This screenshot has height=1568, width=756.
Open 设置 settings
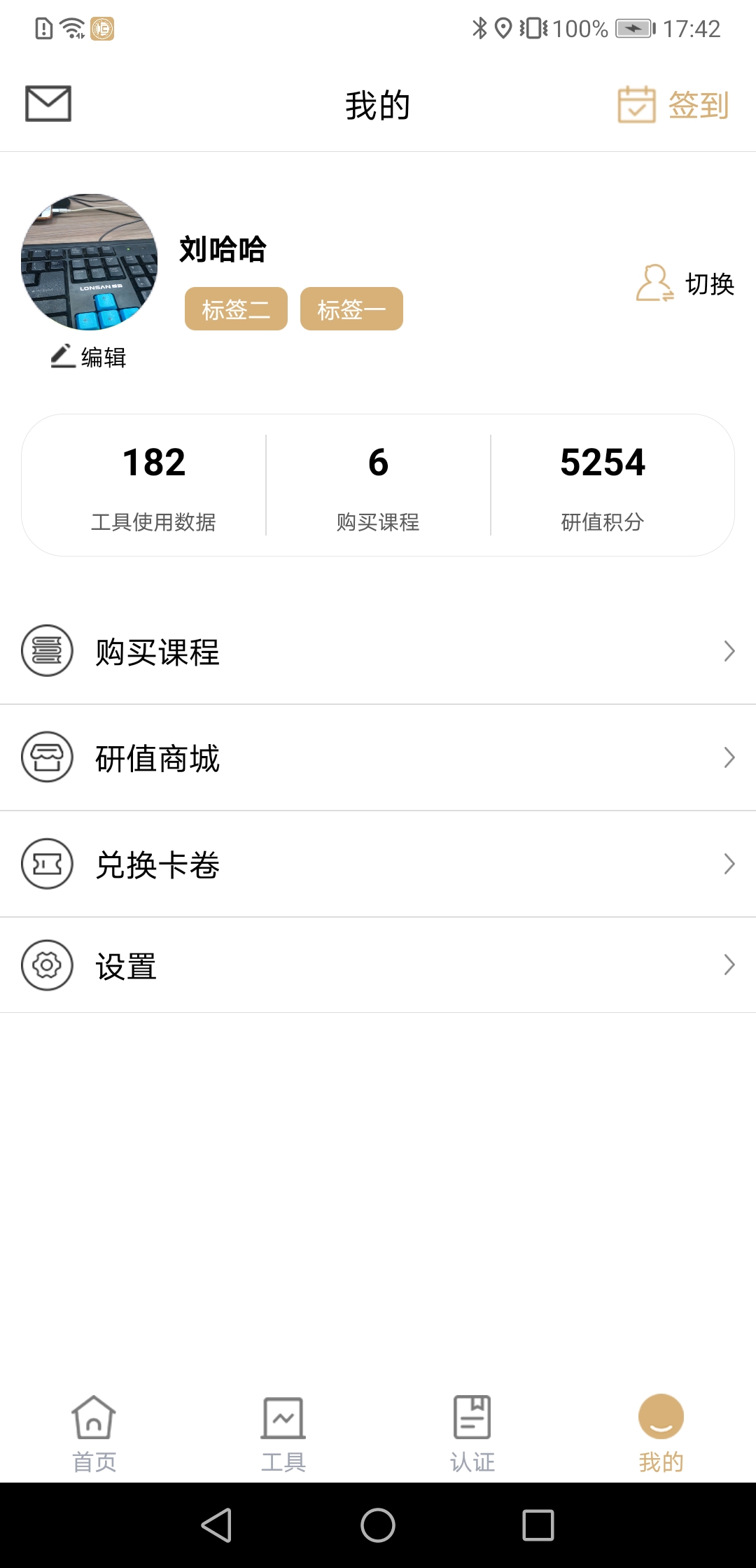[x=378, y=965]
